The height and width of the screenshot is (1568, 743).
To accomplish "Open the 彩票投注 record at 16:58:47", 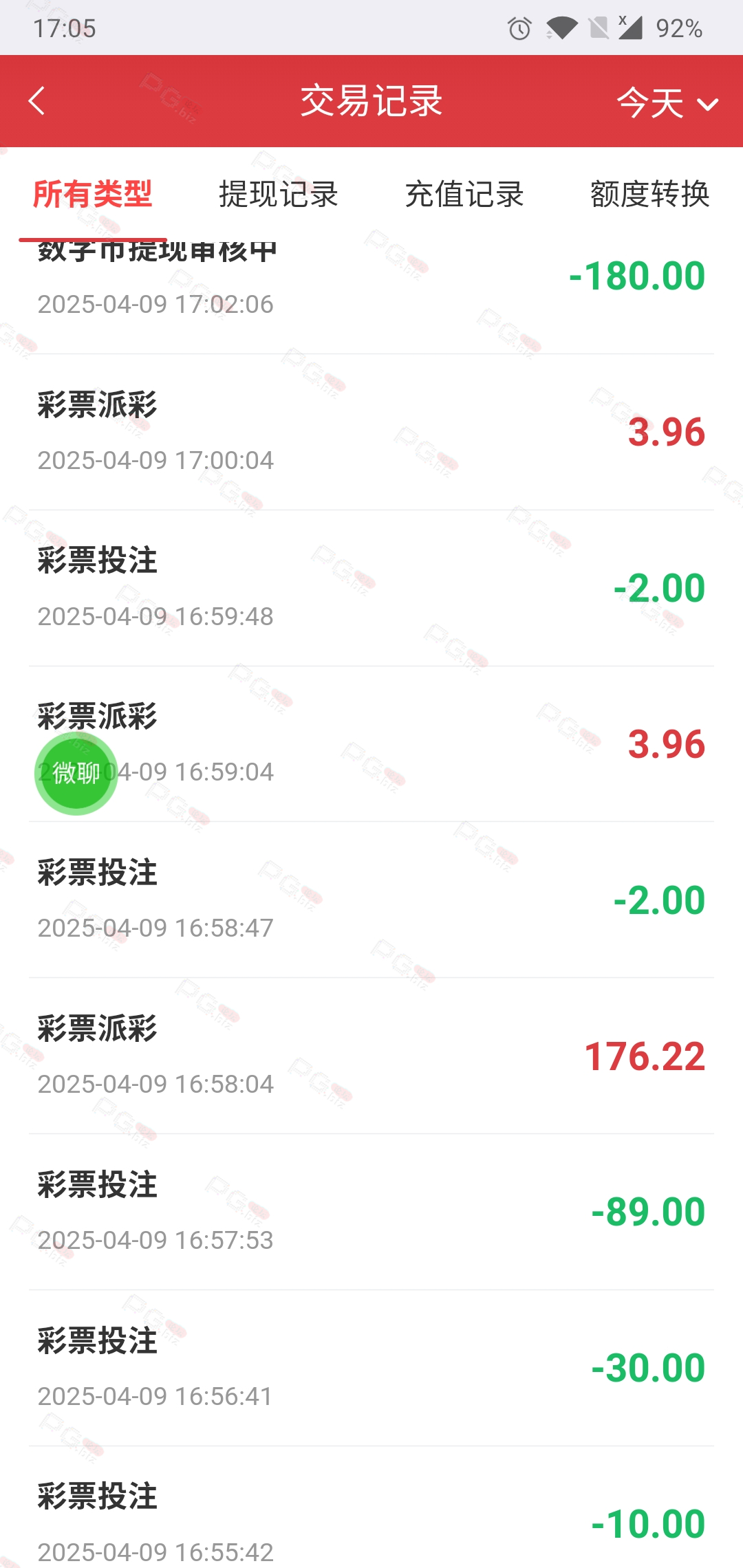I will coord(371,900).
